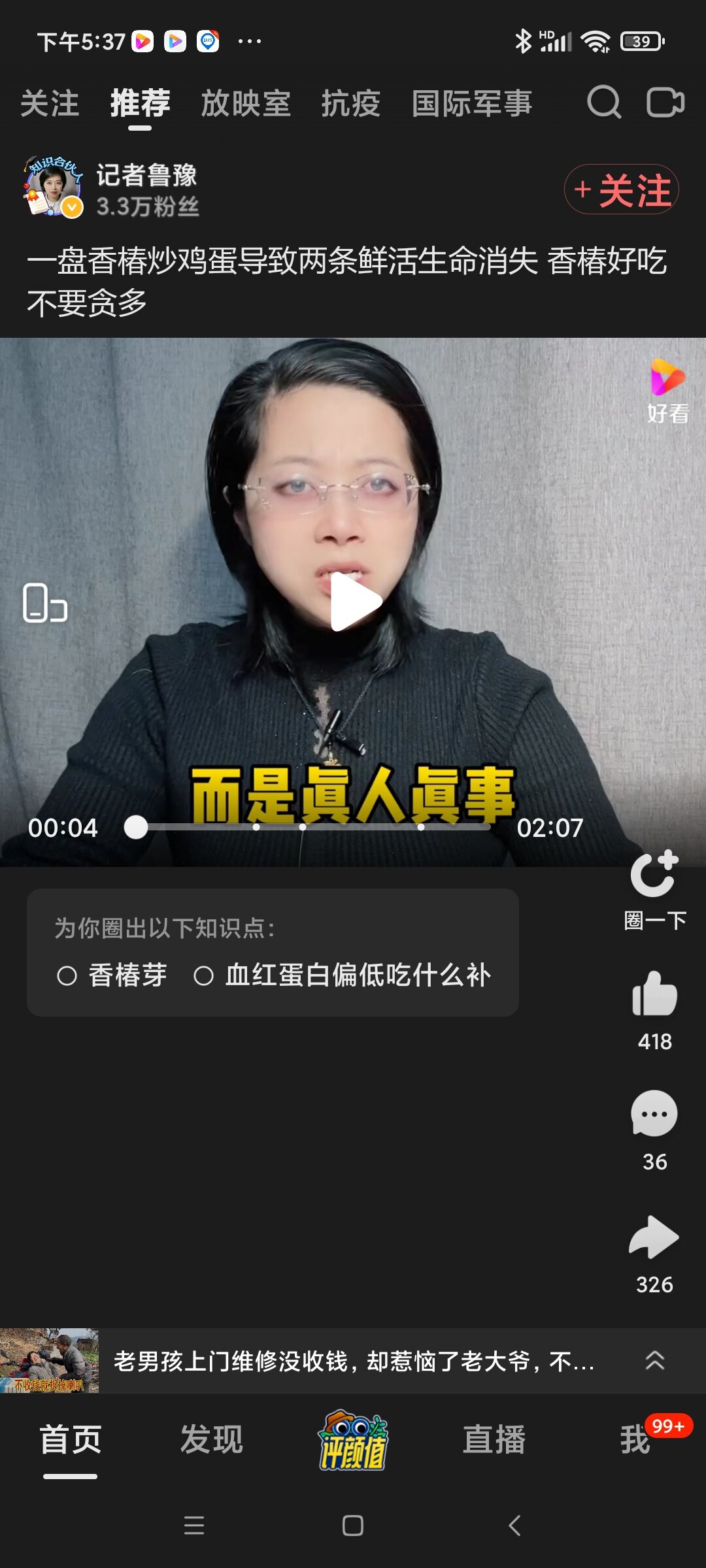Viewport: 706px width, 1568px height.
Task: Play the paused video
Action: tap(354, 602)
